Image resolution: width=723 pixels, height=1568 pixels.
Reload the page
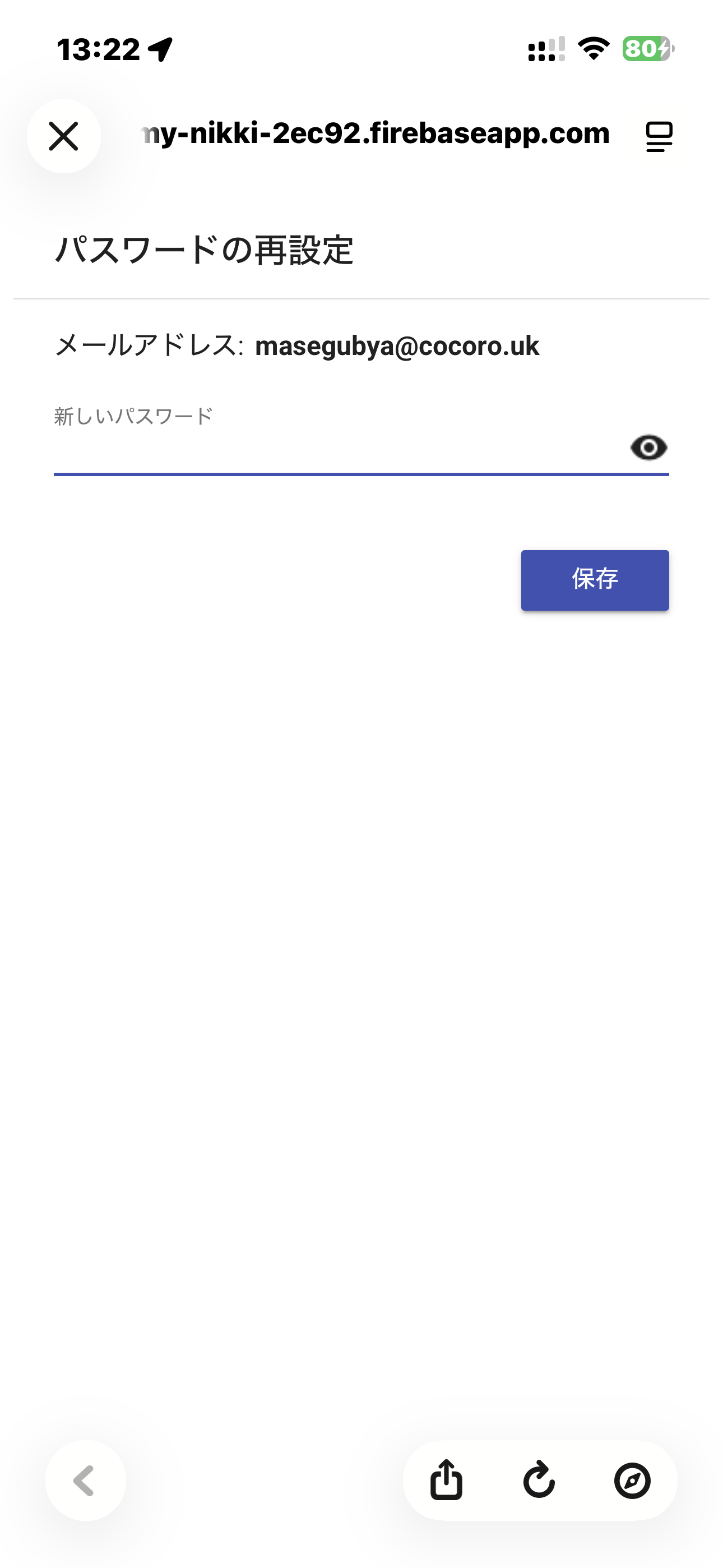[539, 1481]
